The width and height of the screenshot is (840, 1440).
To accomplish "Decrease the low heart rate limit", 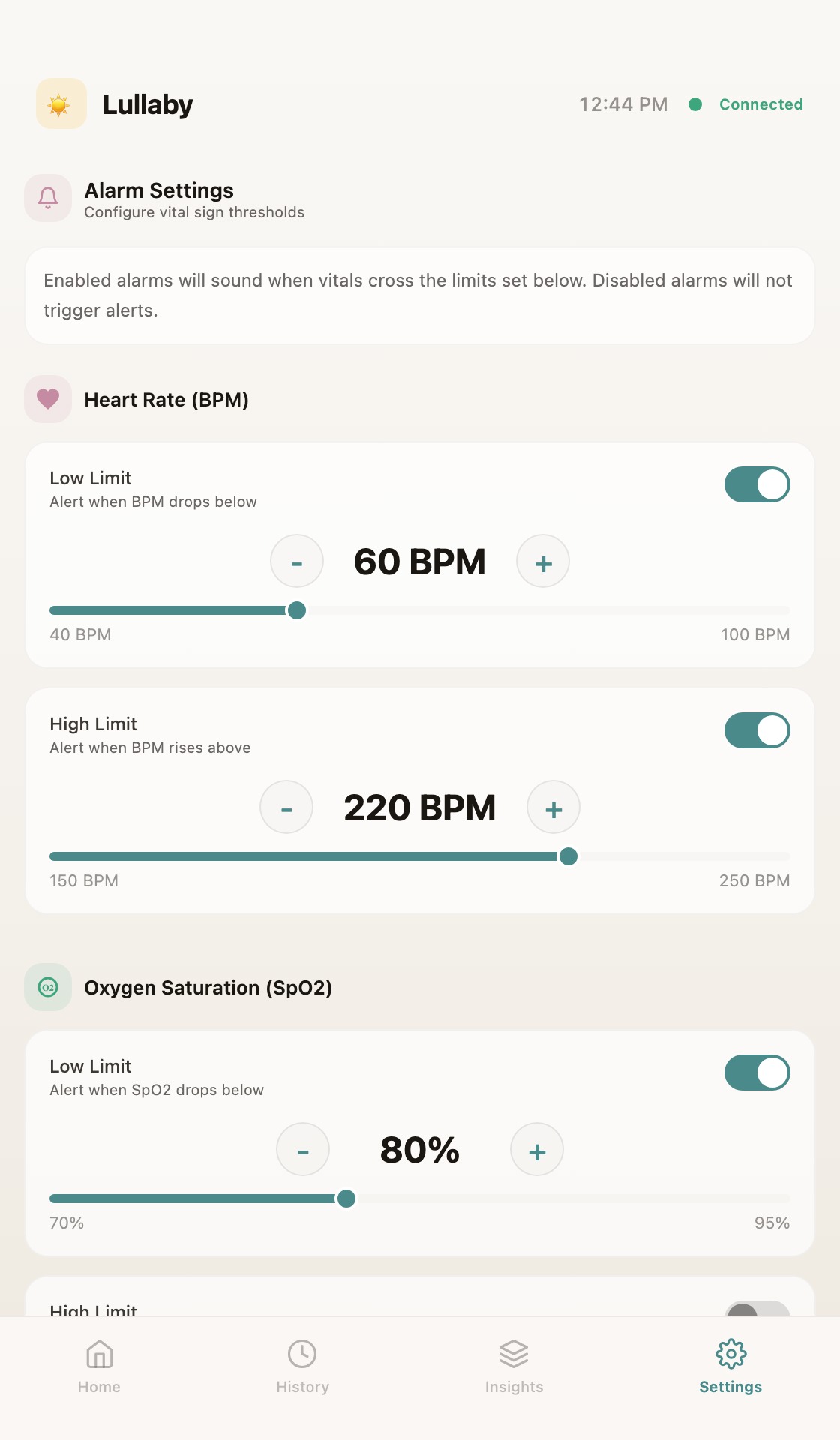I will [x=296, y=561].
